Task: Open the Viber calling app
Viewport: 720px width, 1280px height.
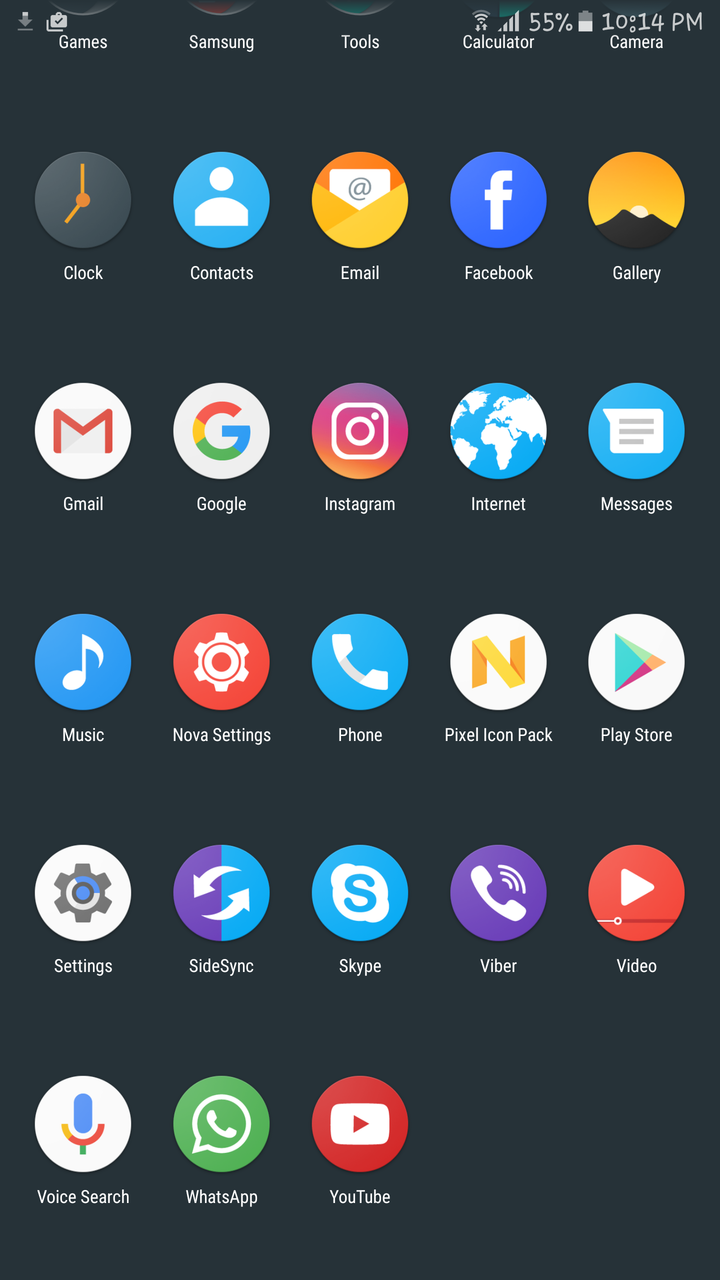Action: tap(498, 892)
